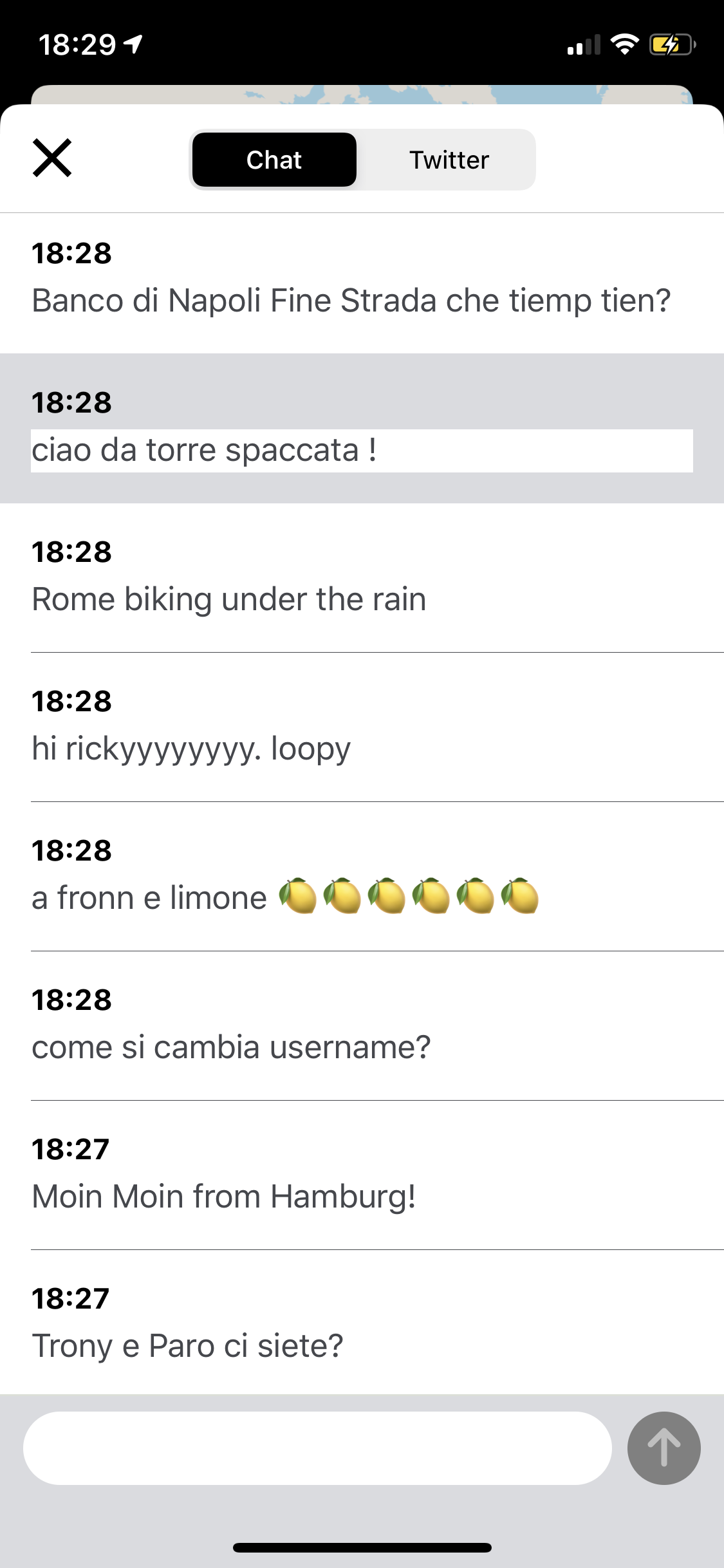Image resolution: width=724 pixels, height=1568 pixels.
Task: Tap the 'hi rickyyyyyyyy. loopy' message
Action: click(191, 747)
